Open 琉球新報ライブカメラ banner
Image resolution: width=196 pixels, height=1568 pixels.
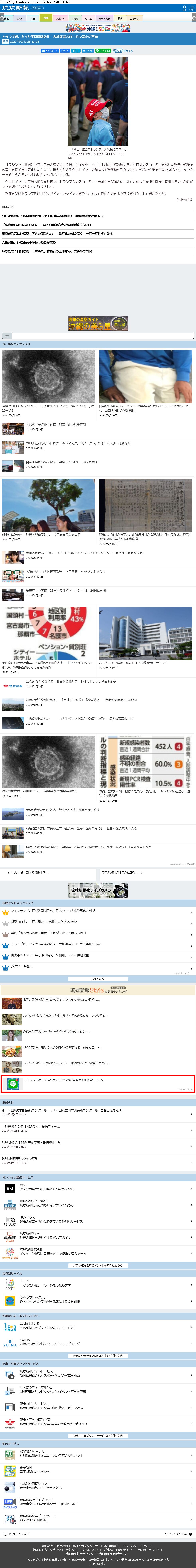(98, 890)
